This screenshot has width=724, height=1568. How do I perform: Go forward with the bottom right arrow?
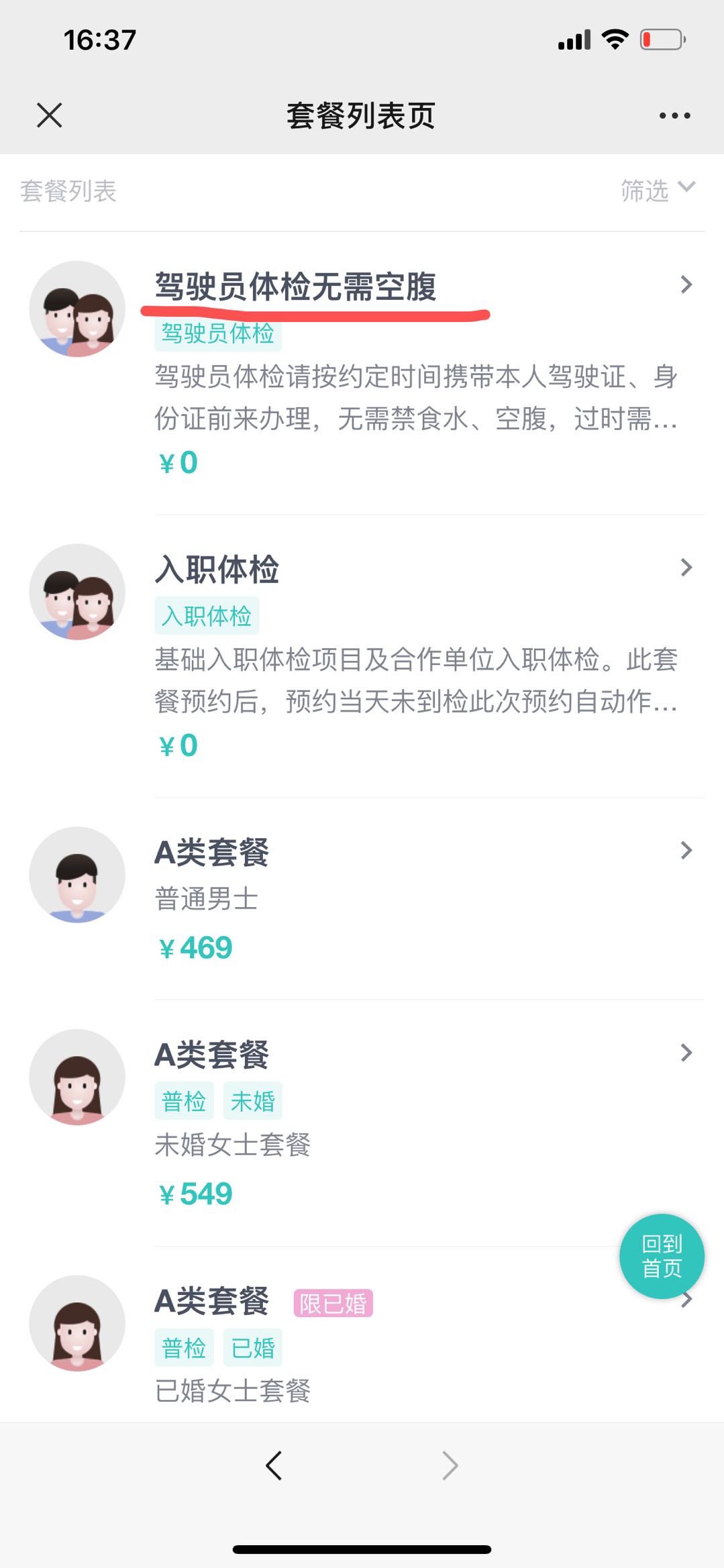tap(450, 1465)
